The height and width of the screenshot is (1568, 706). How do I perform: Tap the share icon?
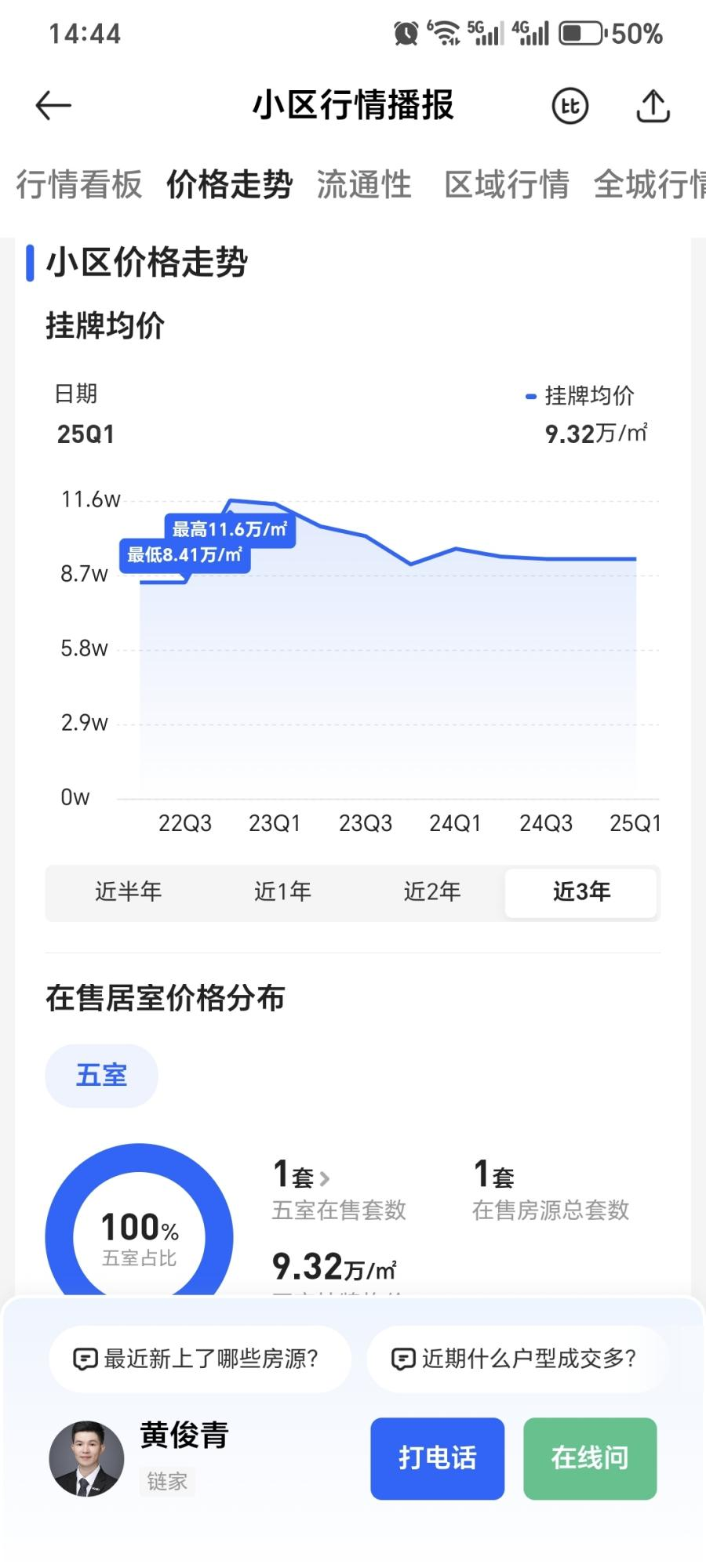(x=653, y=105)
